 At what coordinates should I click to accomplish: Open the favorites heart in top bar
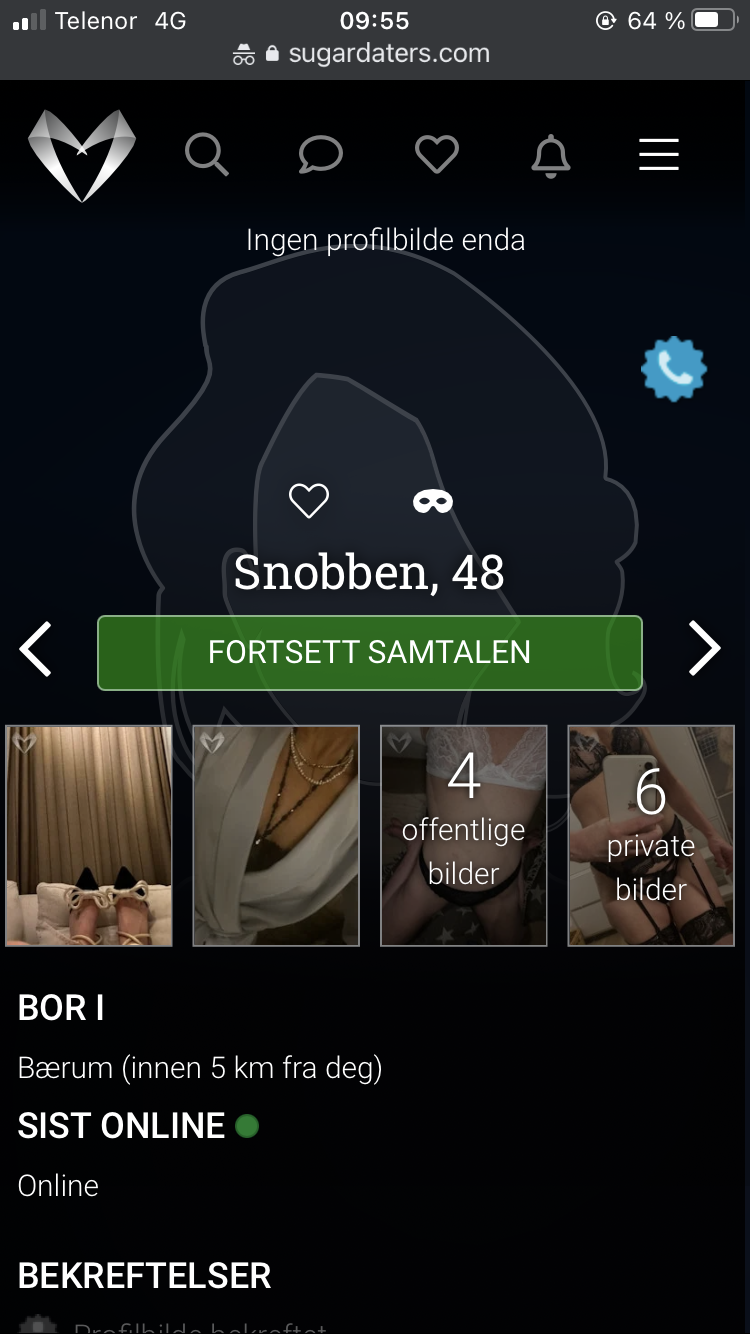[437, 155]
